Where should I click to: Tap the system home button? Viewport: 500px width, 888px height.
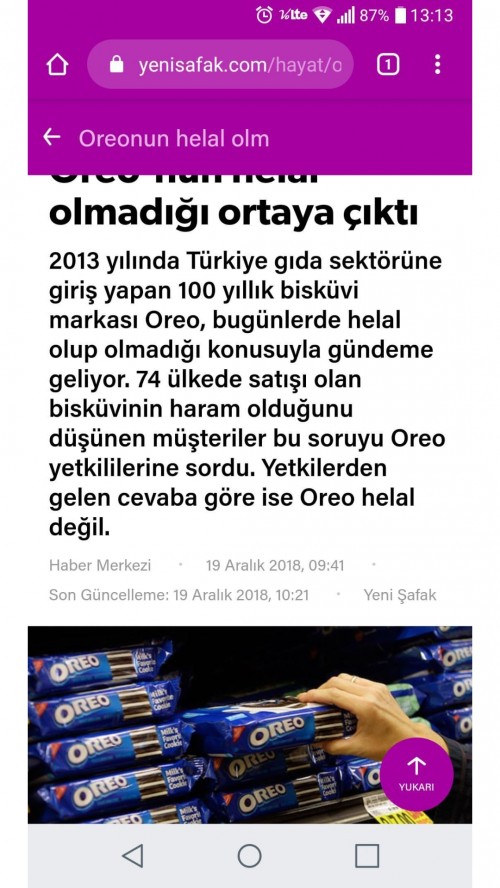(x=250, y=856)
